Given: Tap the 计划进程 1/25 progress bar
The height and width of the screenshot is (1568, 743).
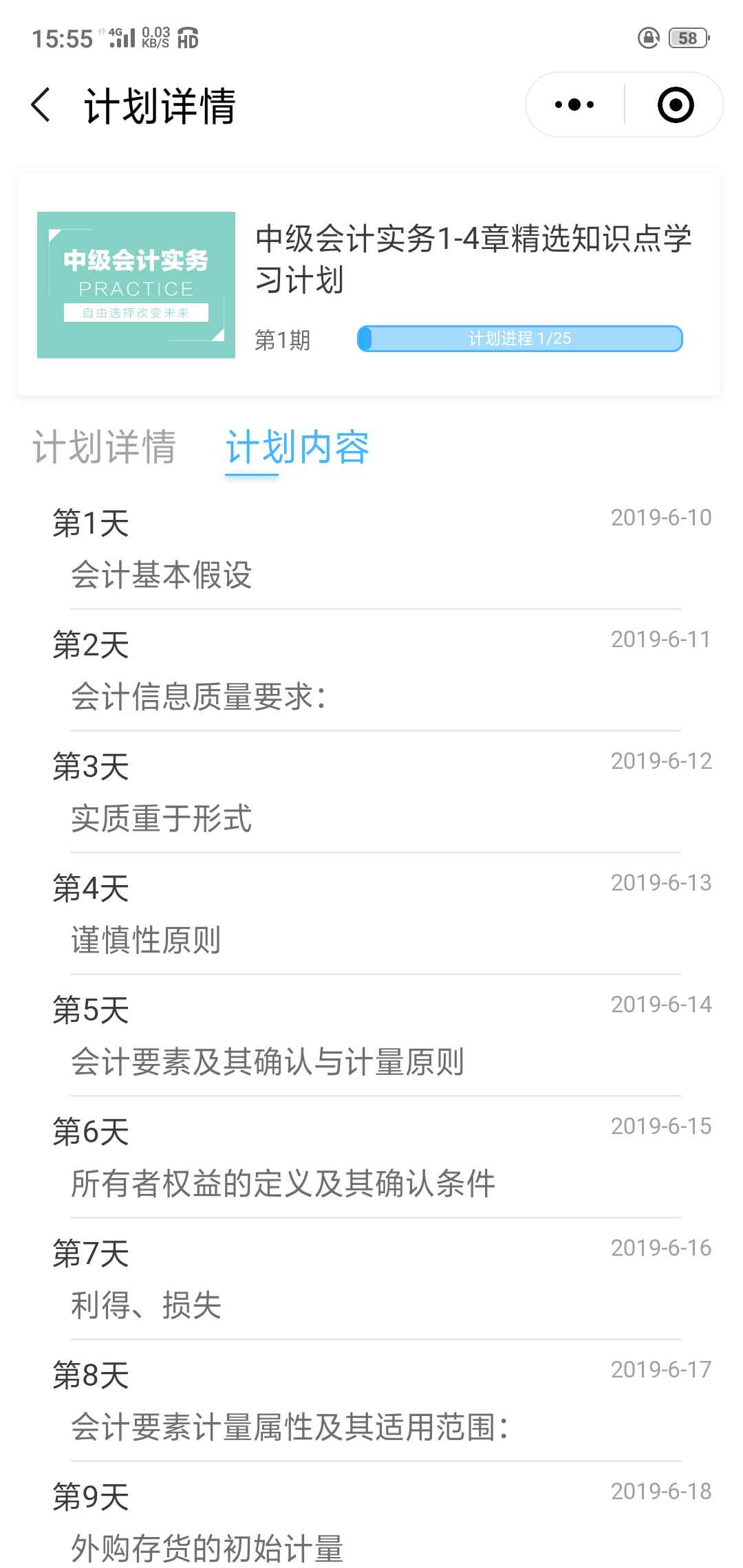Looking at the screenshot, I should pyautogui.click(x=520, y=338).
